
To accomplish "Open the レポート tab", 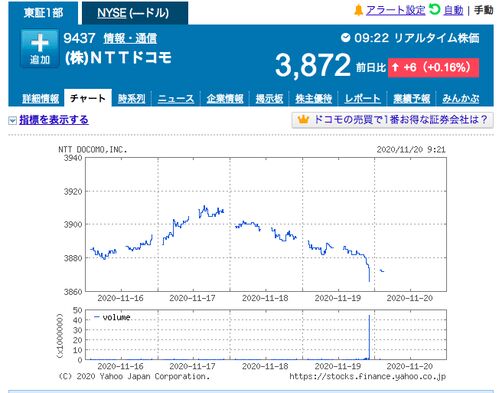I will point(362,99).
